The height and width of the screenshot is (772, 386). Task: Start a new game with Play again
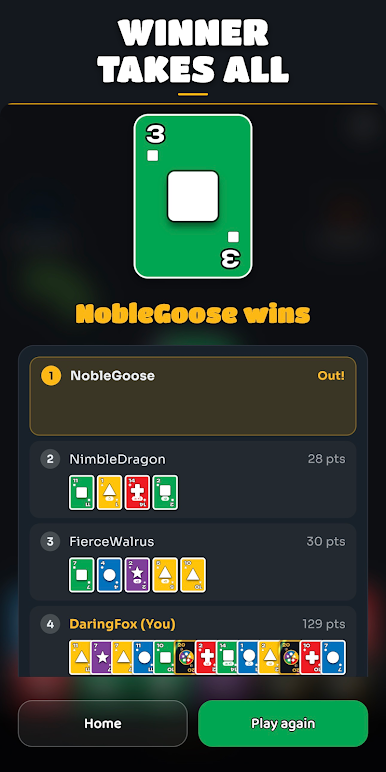point(283,723)
